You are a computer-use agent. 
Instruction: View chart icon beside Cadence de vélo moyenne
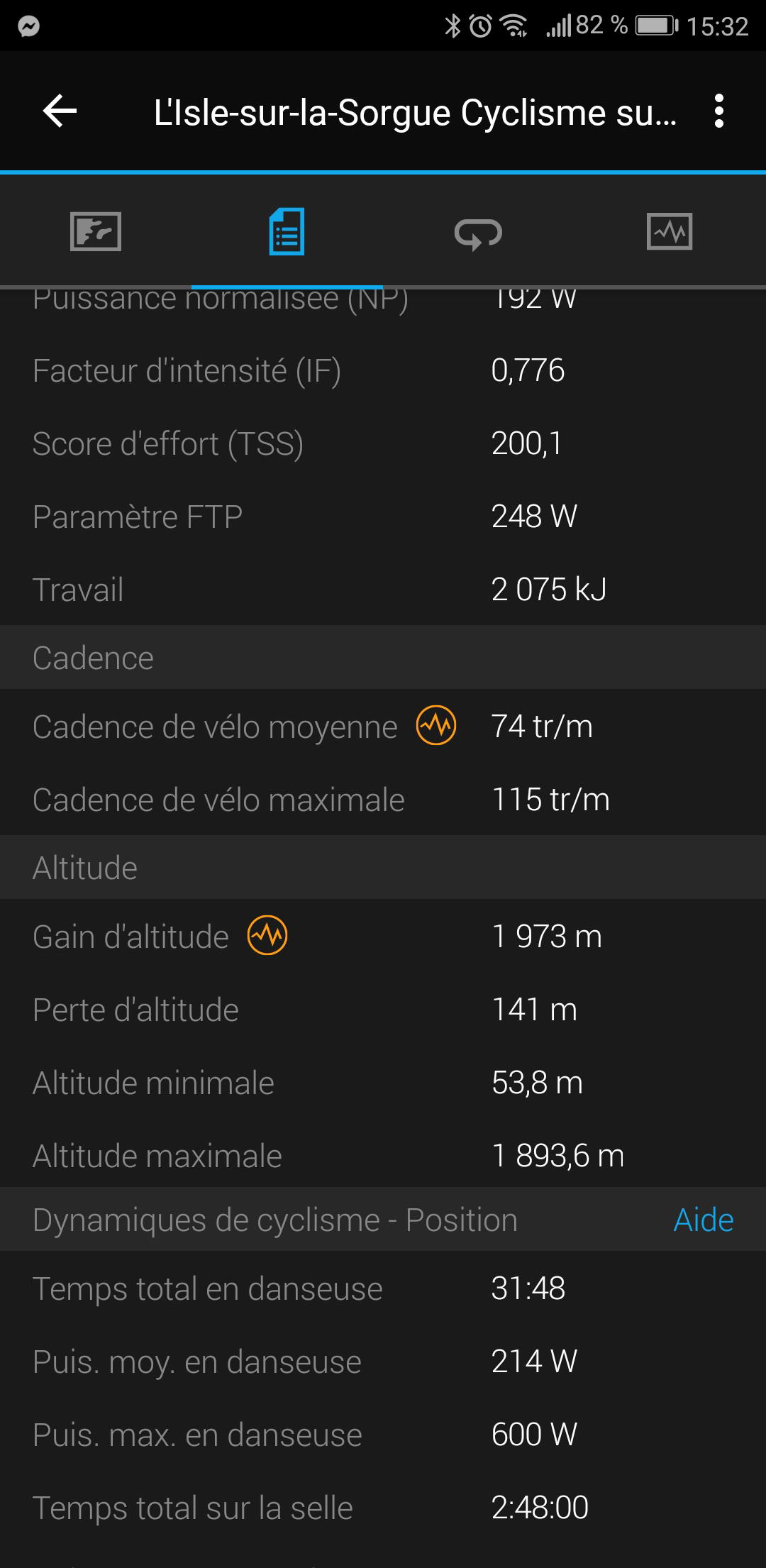[x=436, y=725]
